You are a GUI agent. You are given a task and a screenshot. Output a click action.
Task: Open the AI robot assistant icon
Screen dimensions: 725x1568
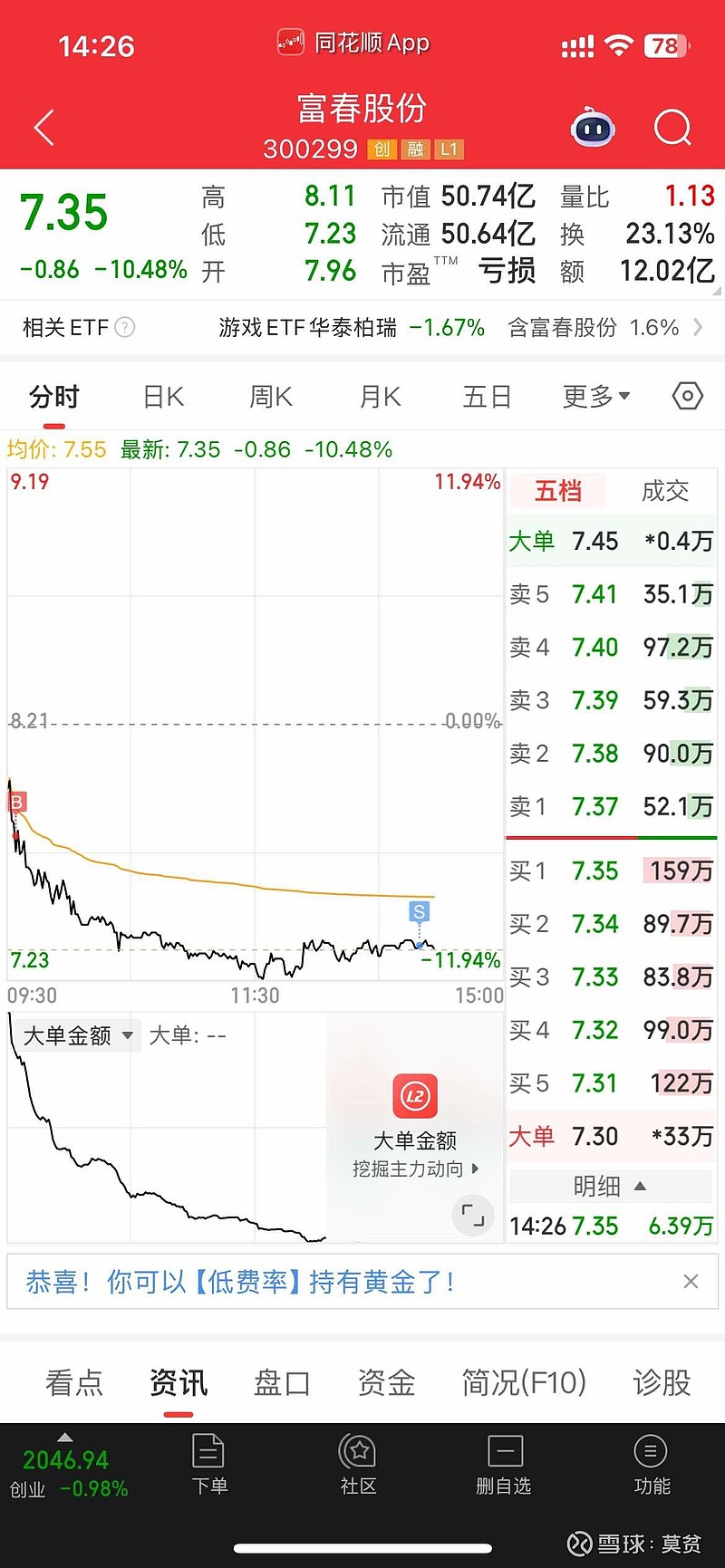593,129
